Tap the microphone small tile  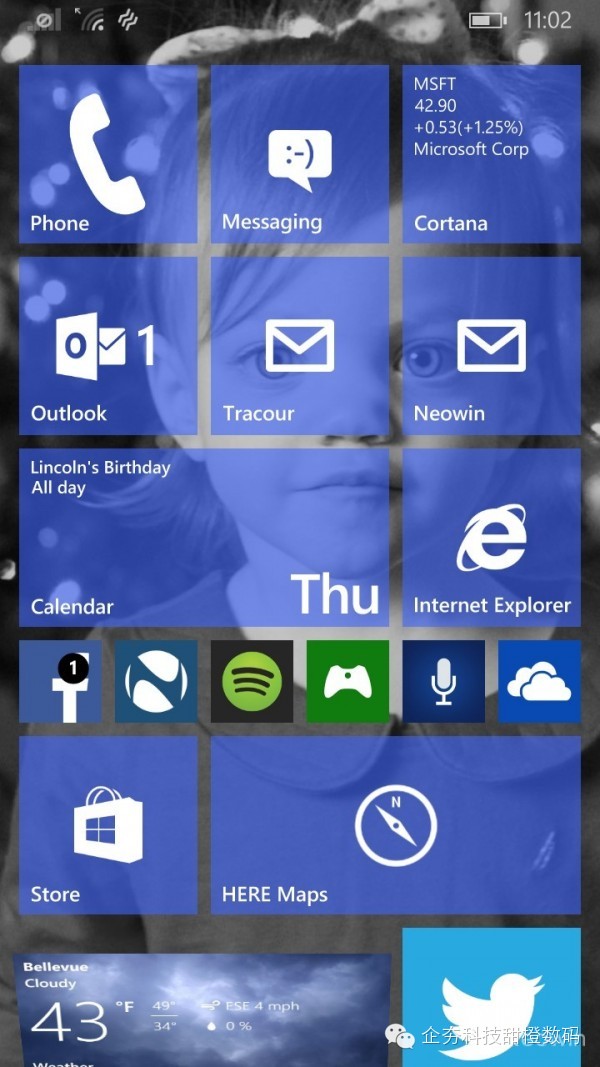[x=443, y=682]
